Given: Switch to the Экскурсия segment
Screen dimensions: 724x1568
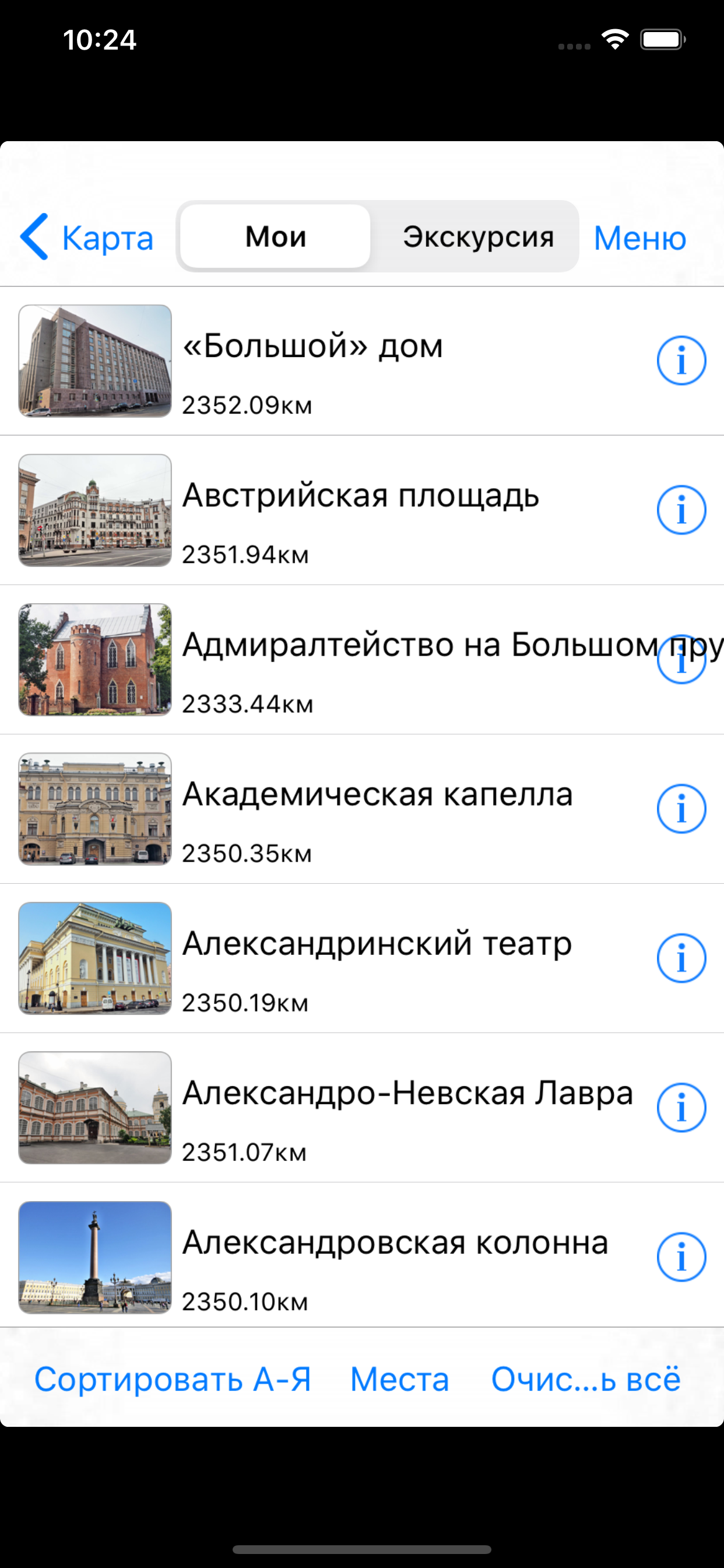Looking at the screenshot, I should point(477,236).
